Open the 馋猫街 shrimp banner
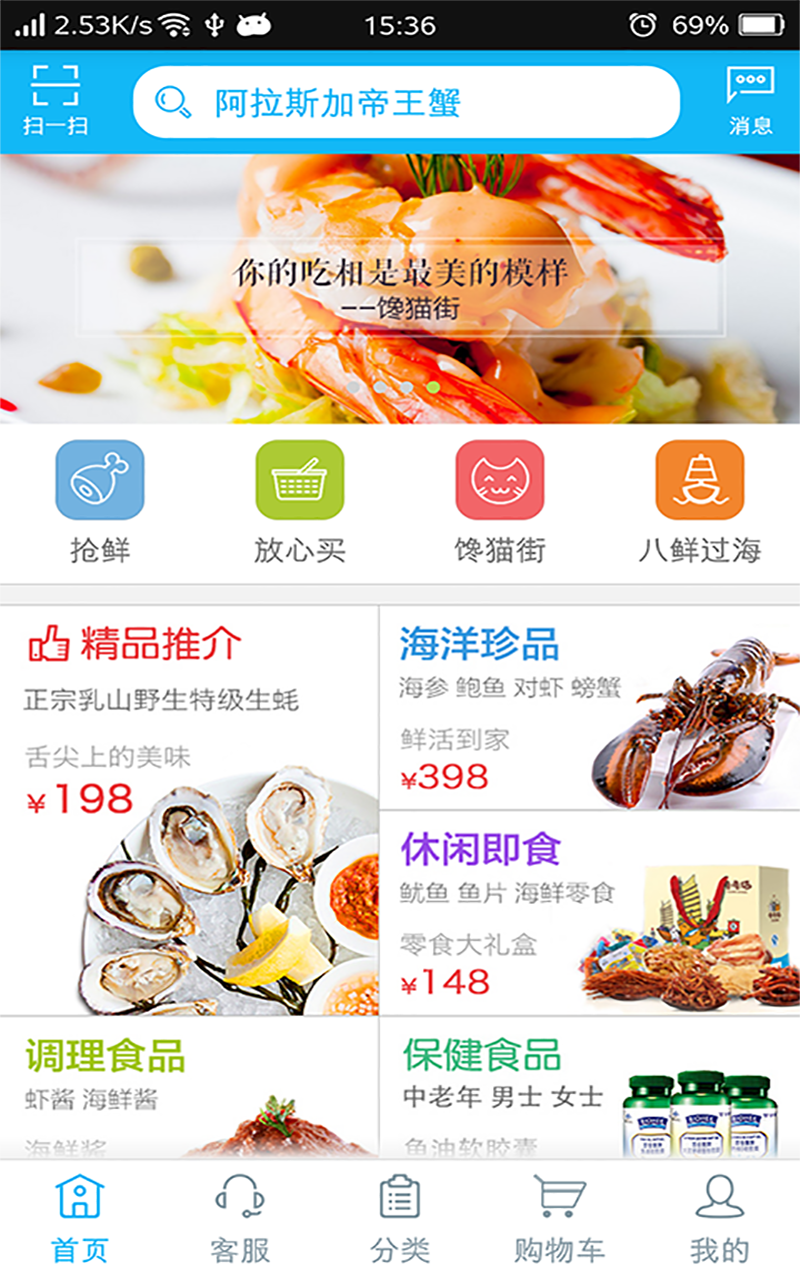This screenshot has width=800, height=1280. pos(400,288)
